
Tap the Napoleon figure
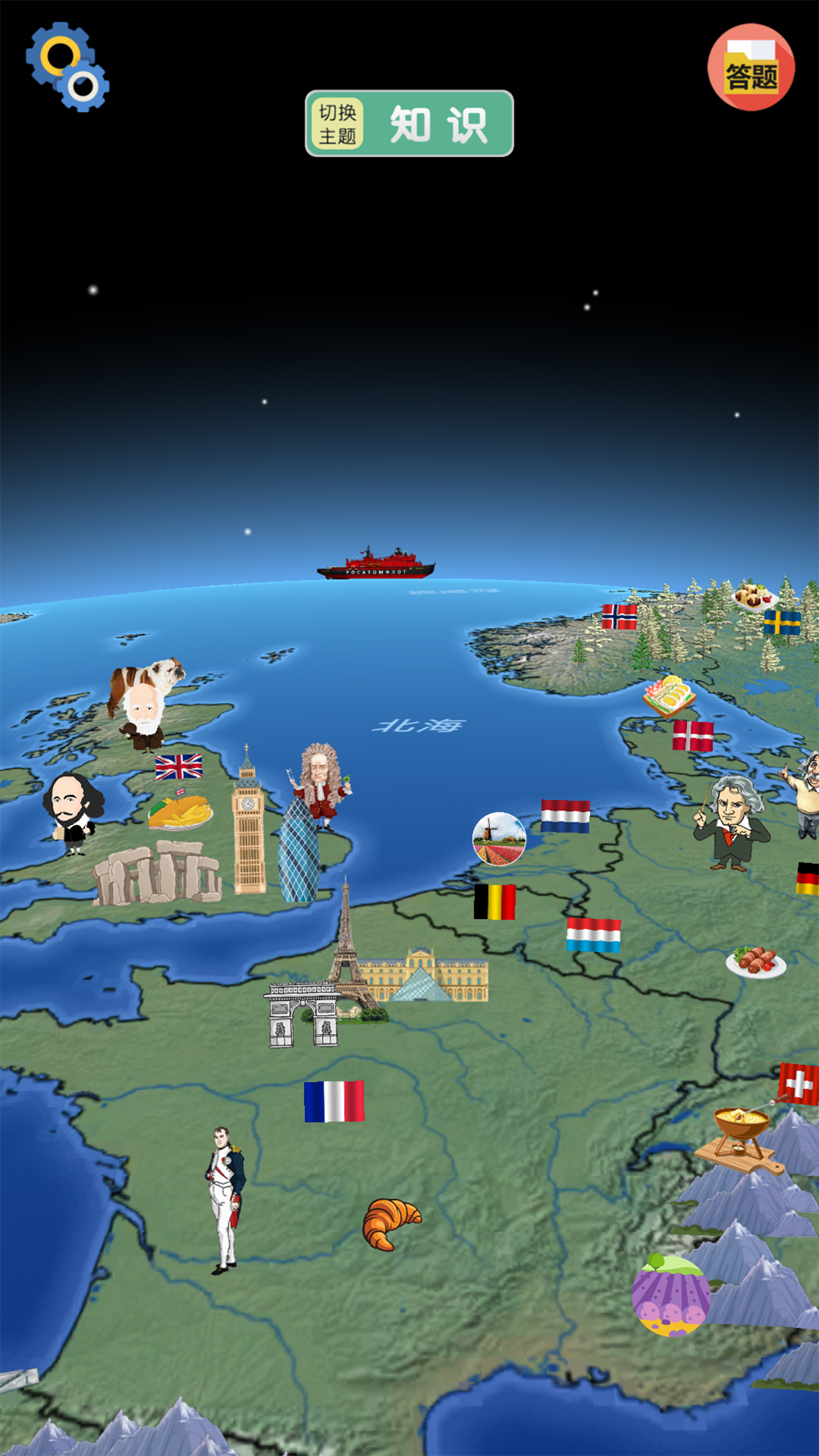pos(225,1199)
